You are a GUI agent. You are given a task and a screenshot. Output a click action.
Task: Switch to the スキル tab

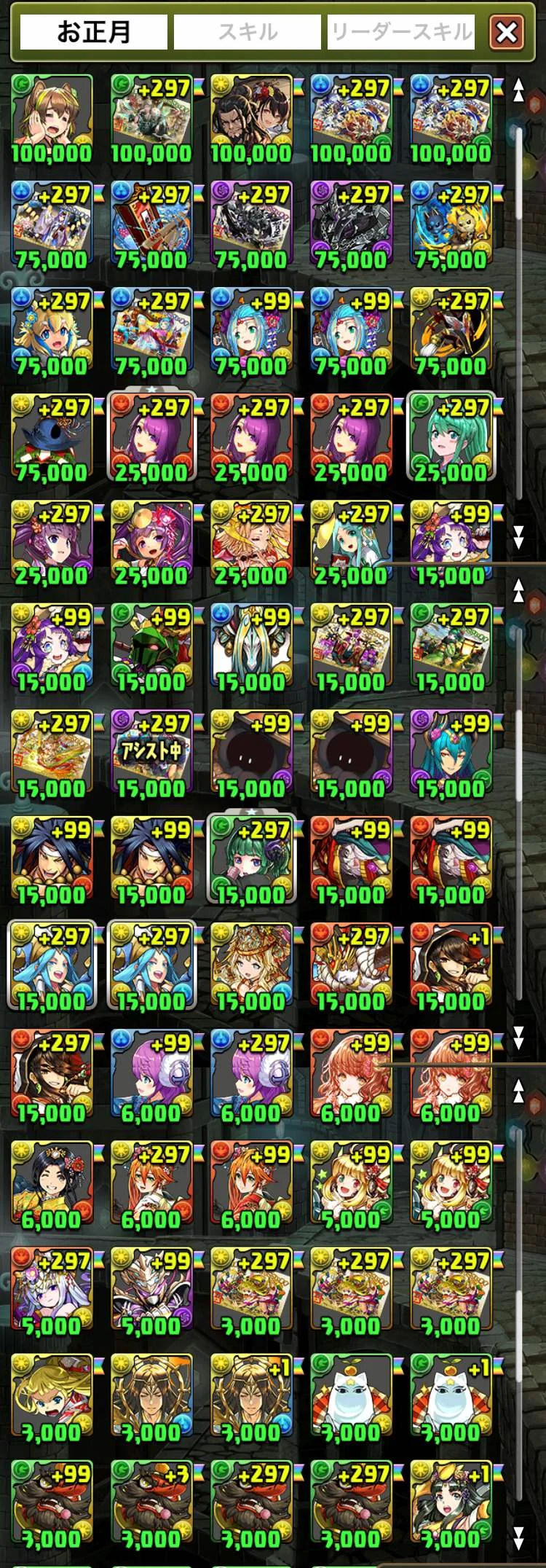[x=247, y=32]
